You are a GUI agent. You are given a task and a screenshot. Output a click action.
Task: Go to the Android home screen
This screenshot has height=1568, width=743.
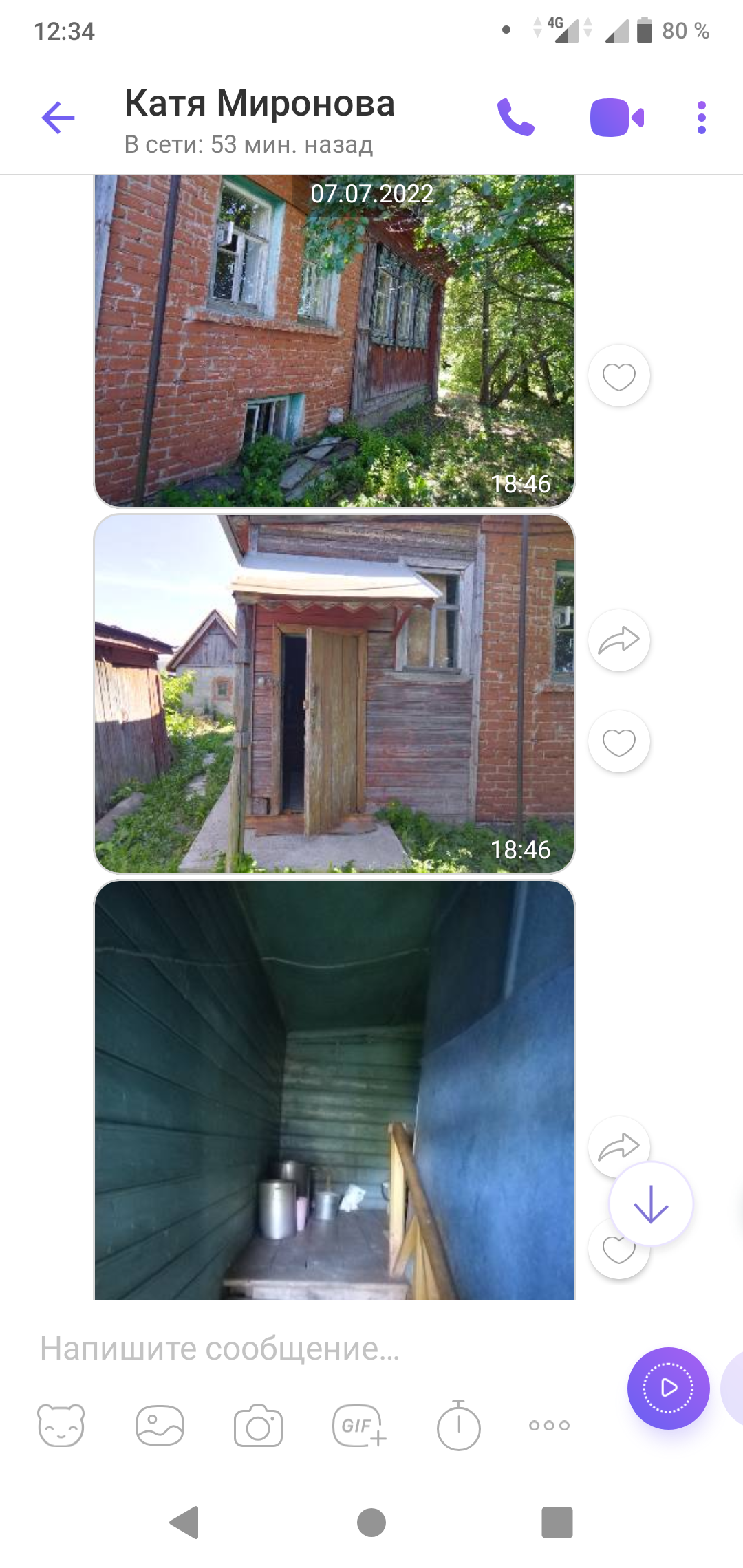(371, 1522)
